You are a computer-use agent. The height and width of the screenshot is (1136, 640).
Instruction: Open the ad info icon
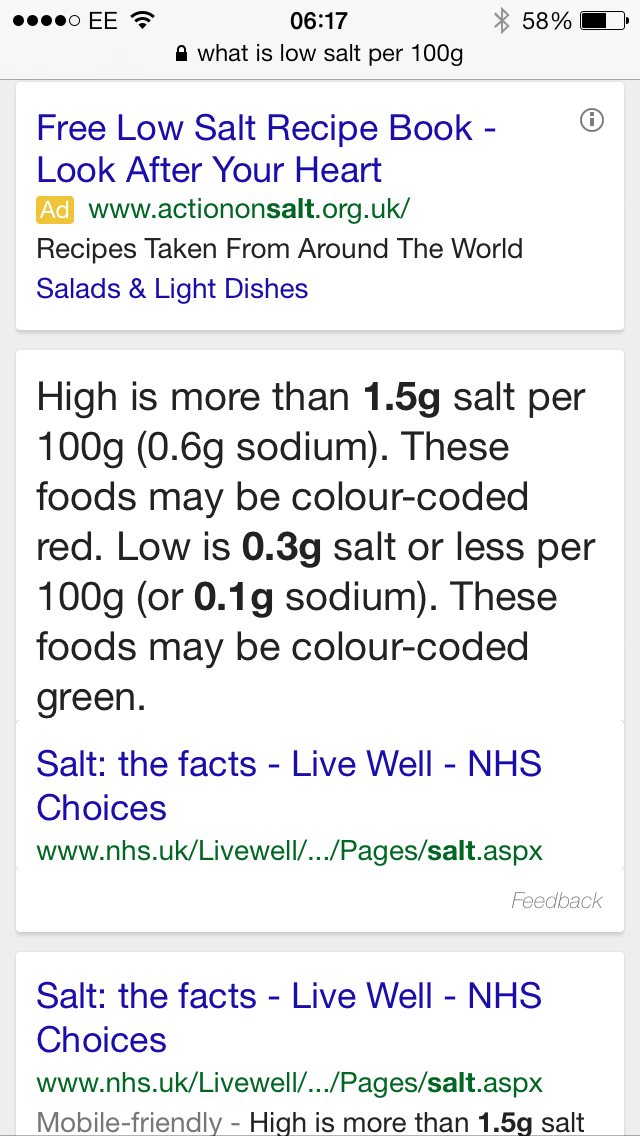click(x=592, y=121)
